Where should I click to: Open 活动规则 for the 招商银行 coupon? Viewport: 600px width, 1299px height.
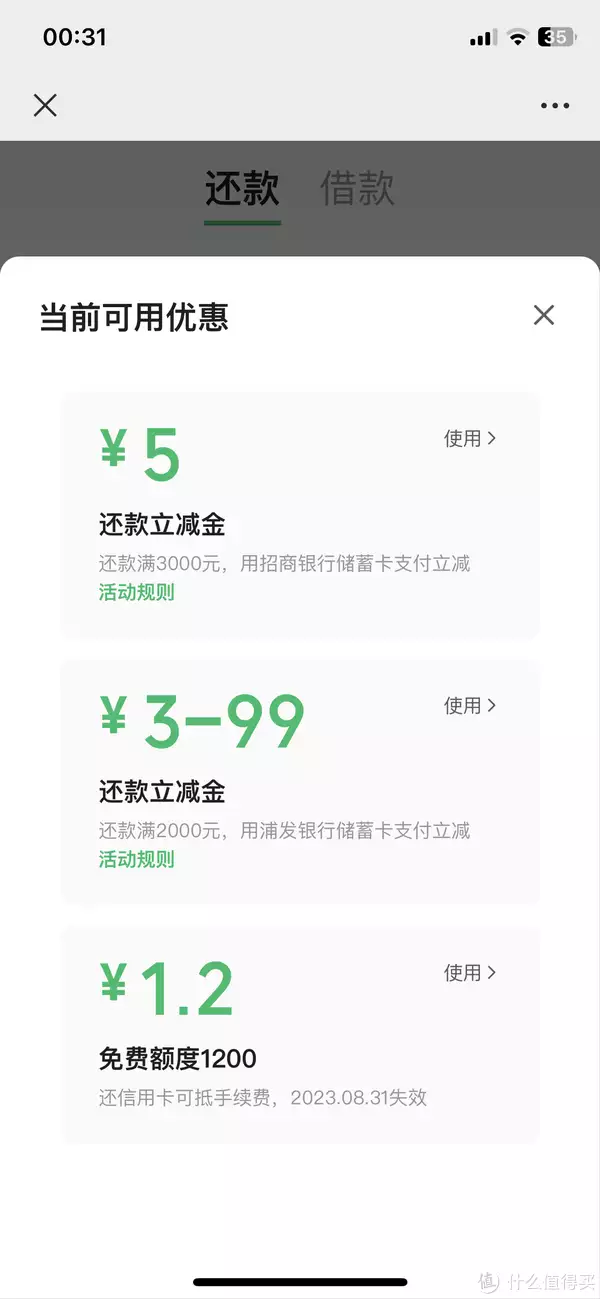point(136,592)
